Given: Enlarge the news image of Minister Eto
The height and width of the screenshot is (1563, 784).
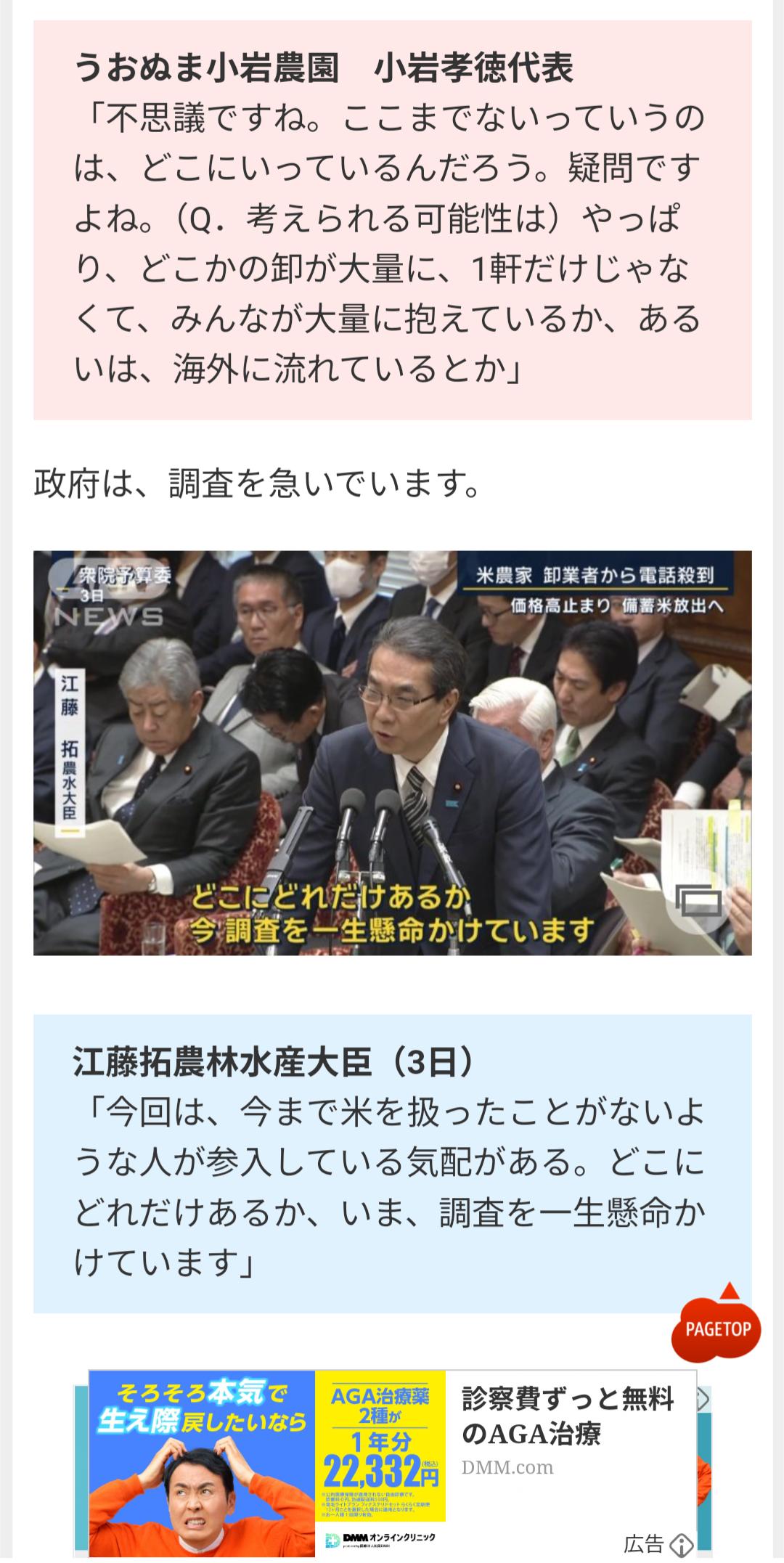Looking at the screenshot, I should (x=698, y=902).
